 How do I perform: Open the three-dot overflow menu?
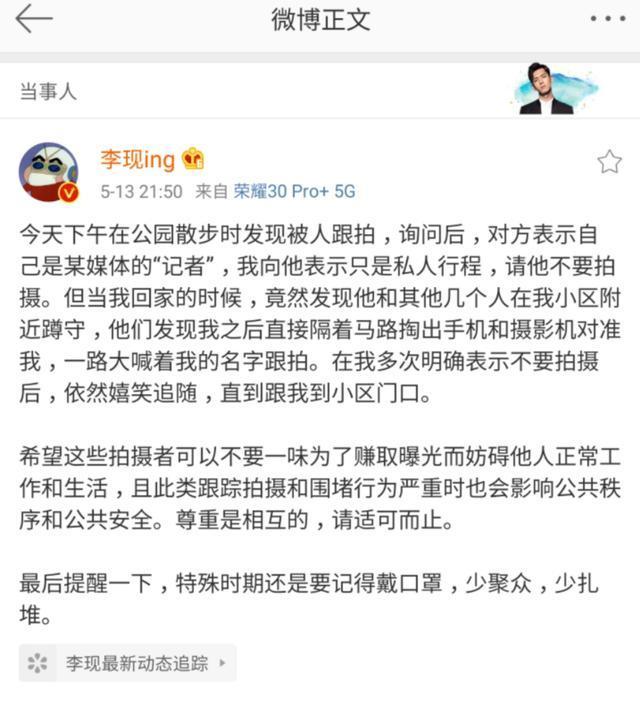coord(606,19)
